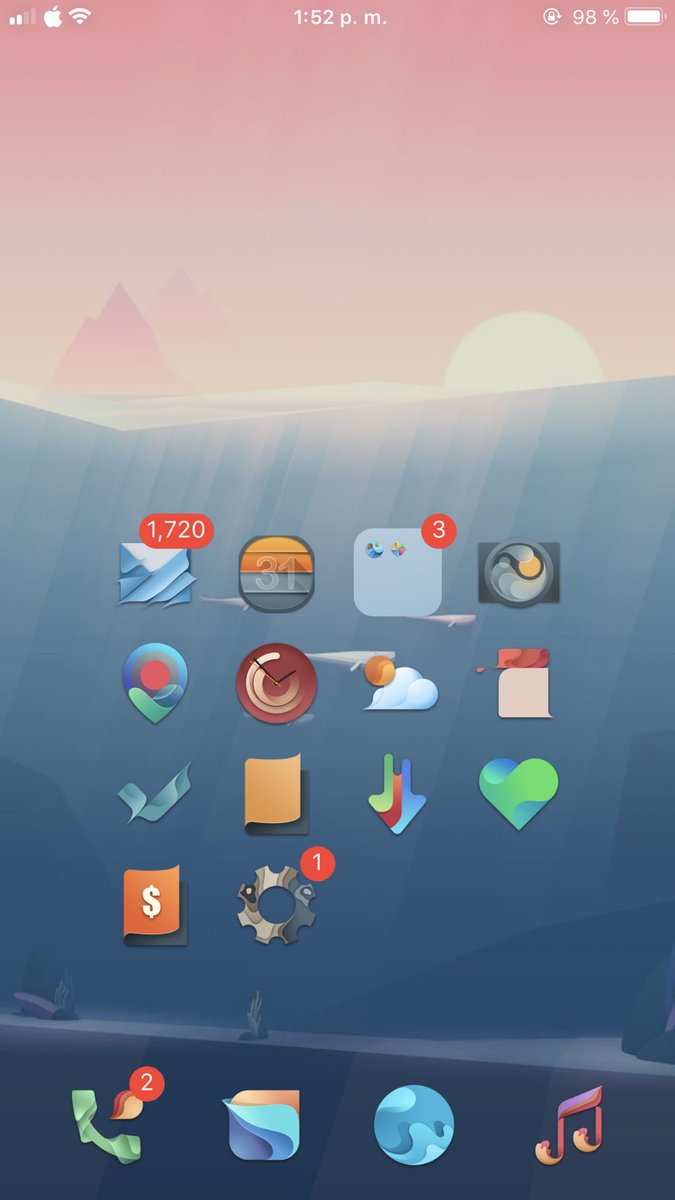Open the phone handset app in the dock
The image size is (675, 1200).
pyautogui.click(x=108, y=1126)
